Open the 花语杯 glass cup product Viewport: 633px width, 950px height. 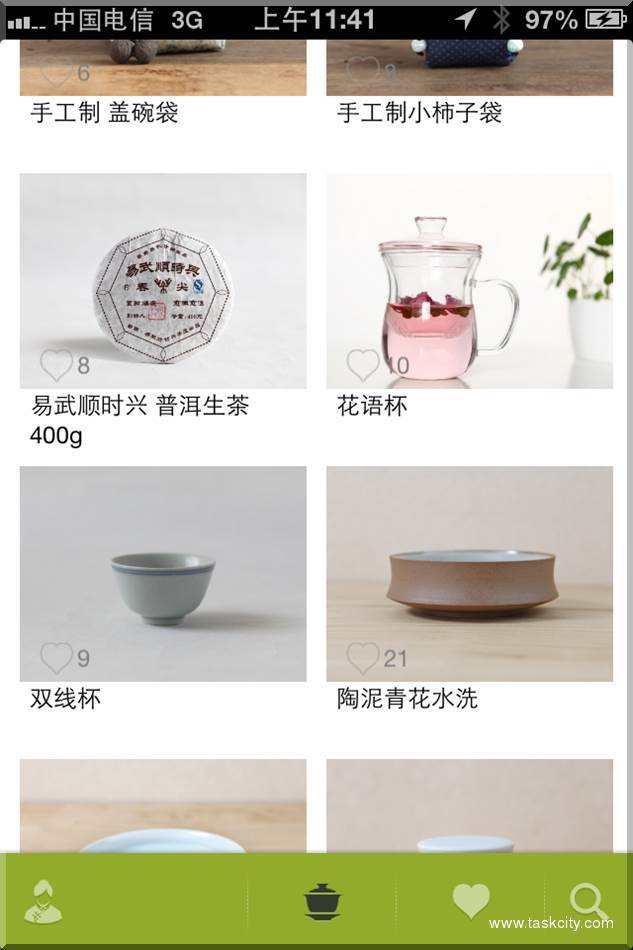point(469,280)
